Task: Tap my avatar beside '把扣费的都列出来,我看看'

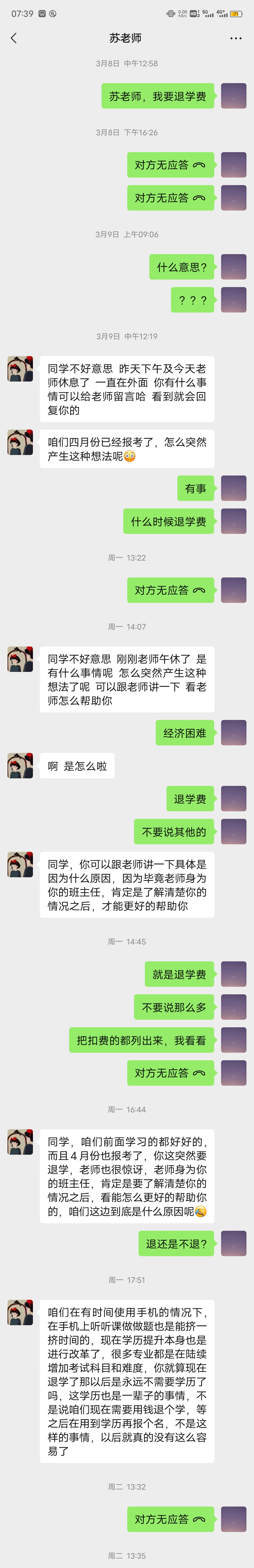Action: 233,1040
